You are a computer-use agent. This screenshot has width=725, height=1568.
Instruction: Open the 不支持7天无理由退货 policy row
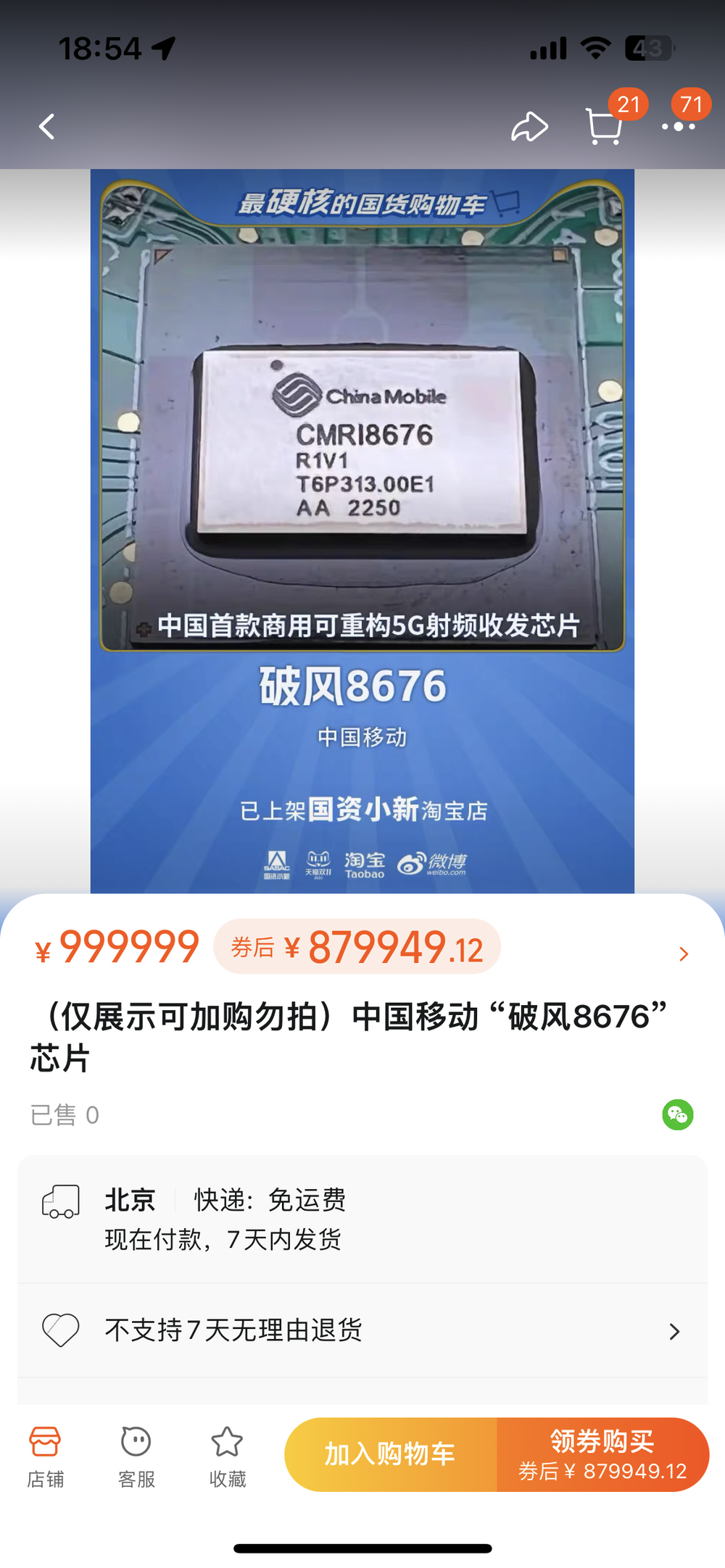(x=362, y=1330)
